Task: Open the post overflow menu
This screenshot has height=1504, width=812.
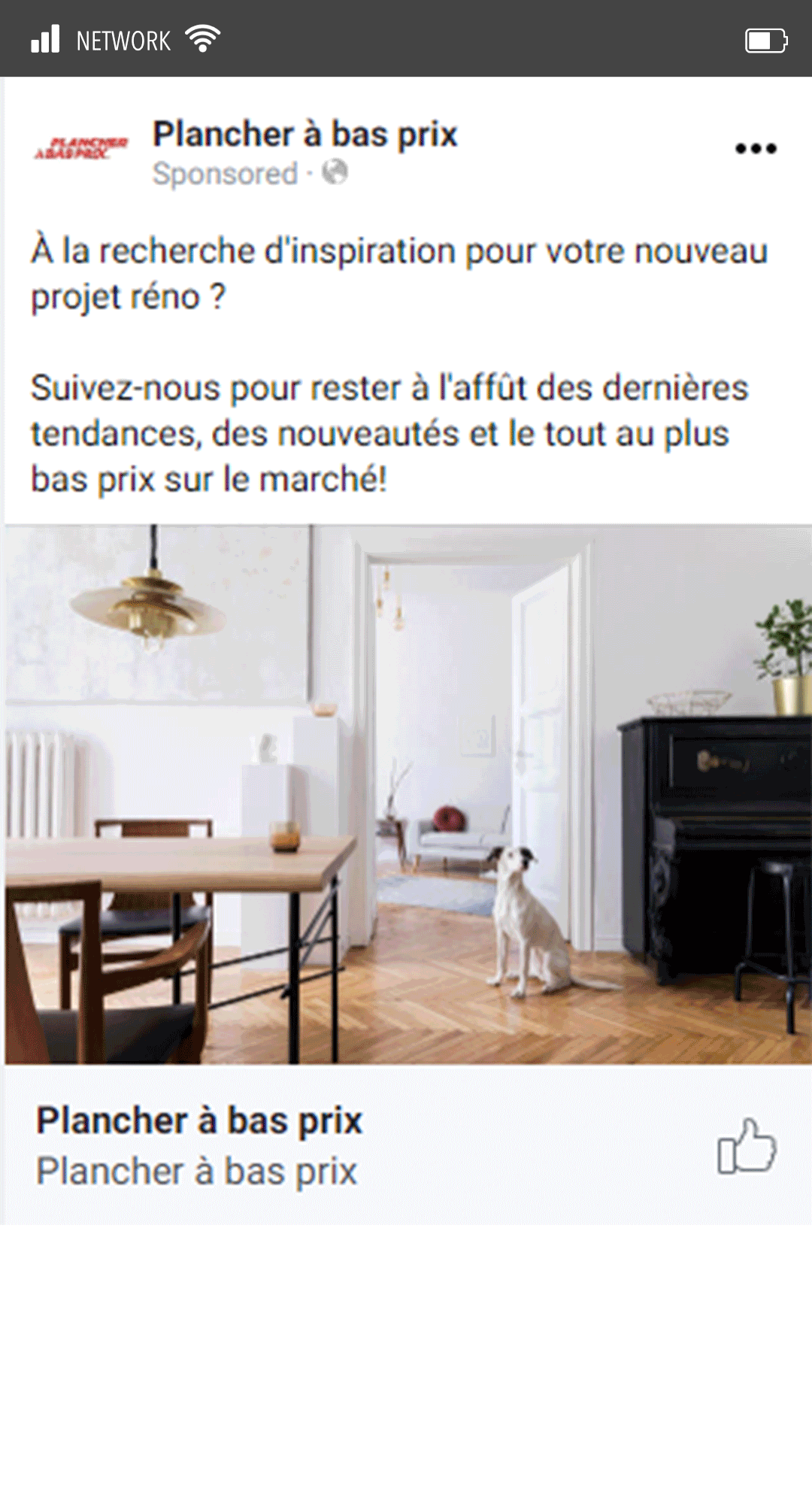Action: 755,148
